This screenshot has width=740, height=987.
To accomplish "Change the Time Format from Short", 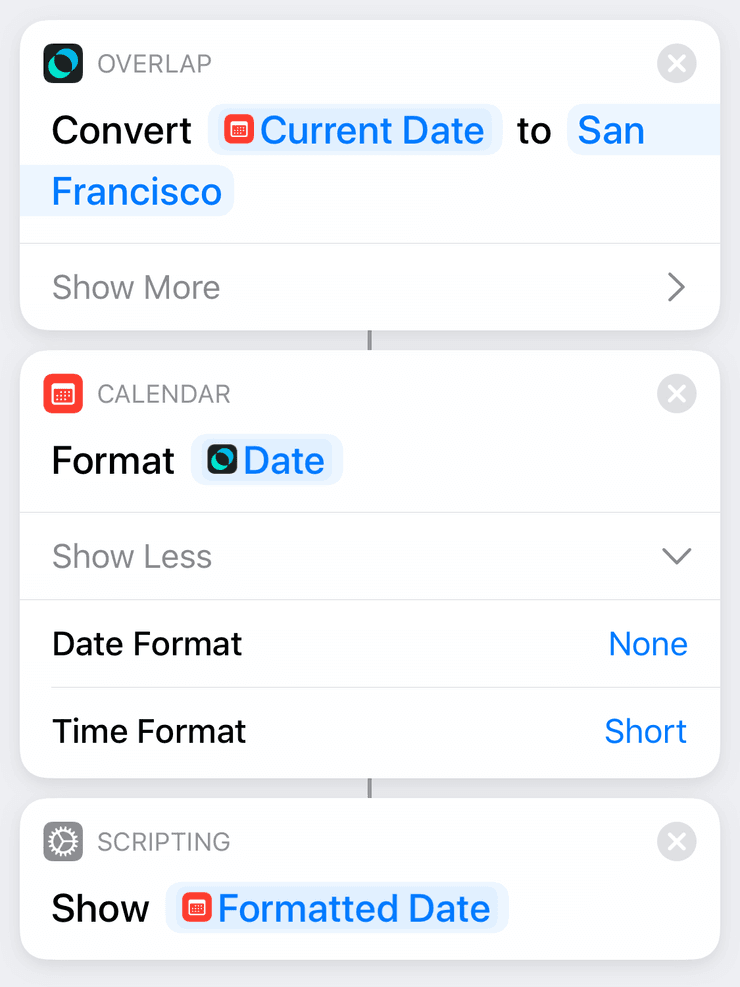I will coord(645,731).
